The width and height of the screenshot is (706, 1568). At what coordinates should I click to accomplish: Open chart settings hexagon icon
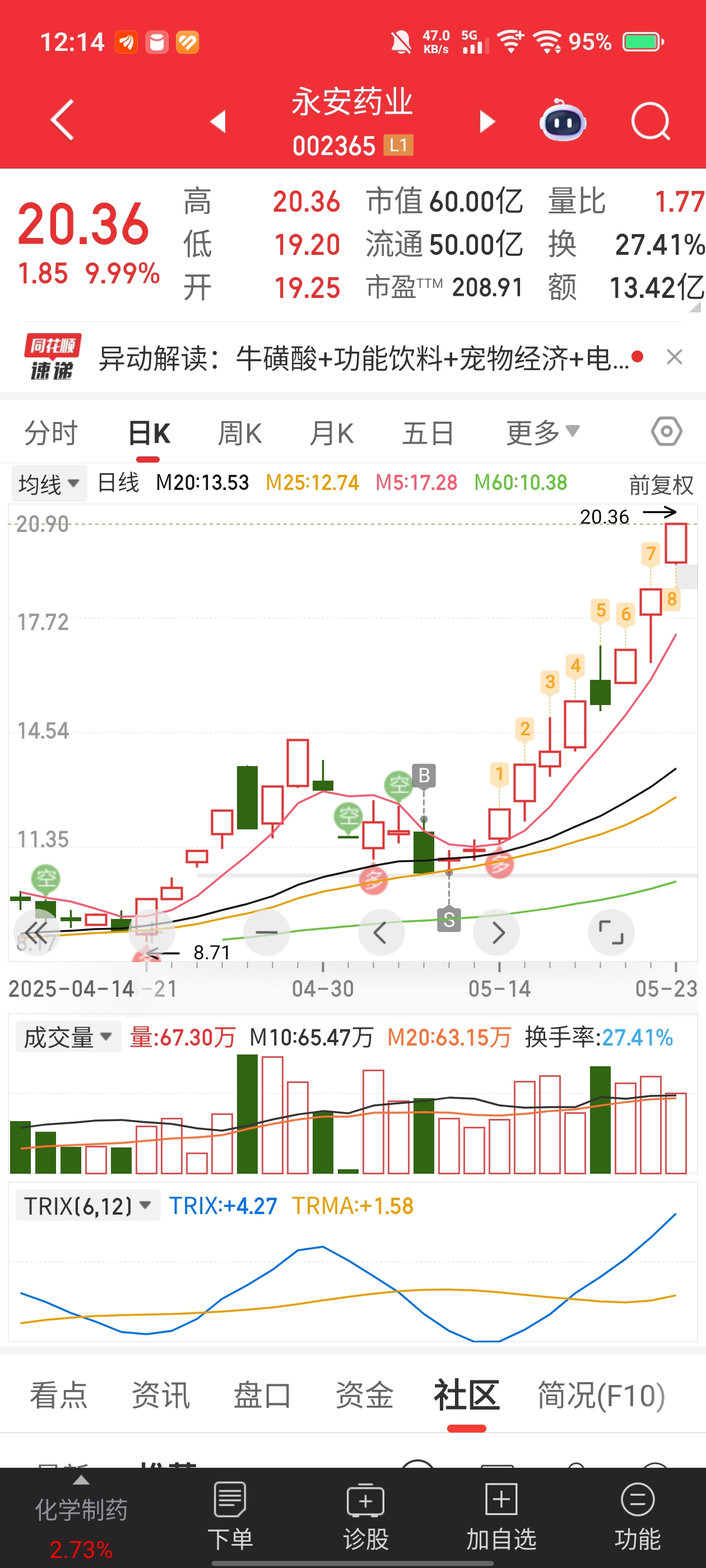click(x=666, y=432)
